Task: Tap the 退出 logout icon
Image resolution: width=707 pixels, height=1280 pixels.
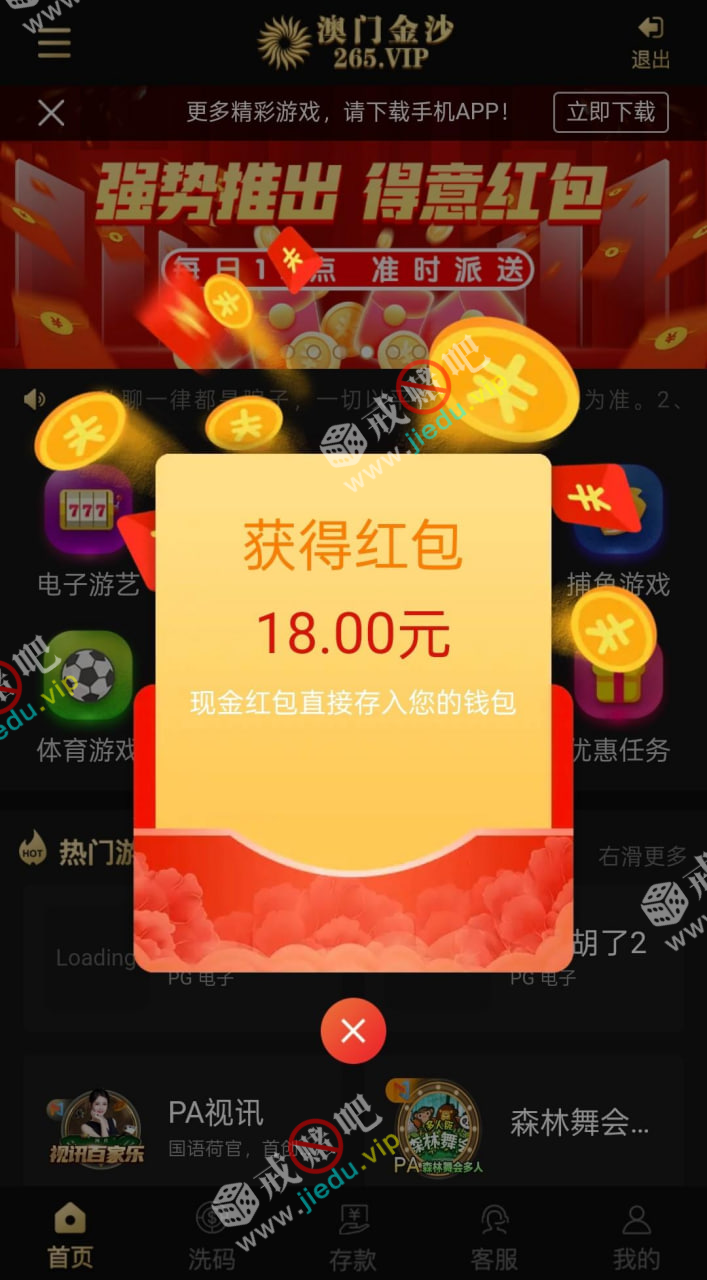Action: point(650,42)
